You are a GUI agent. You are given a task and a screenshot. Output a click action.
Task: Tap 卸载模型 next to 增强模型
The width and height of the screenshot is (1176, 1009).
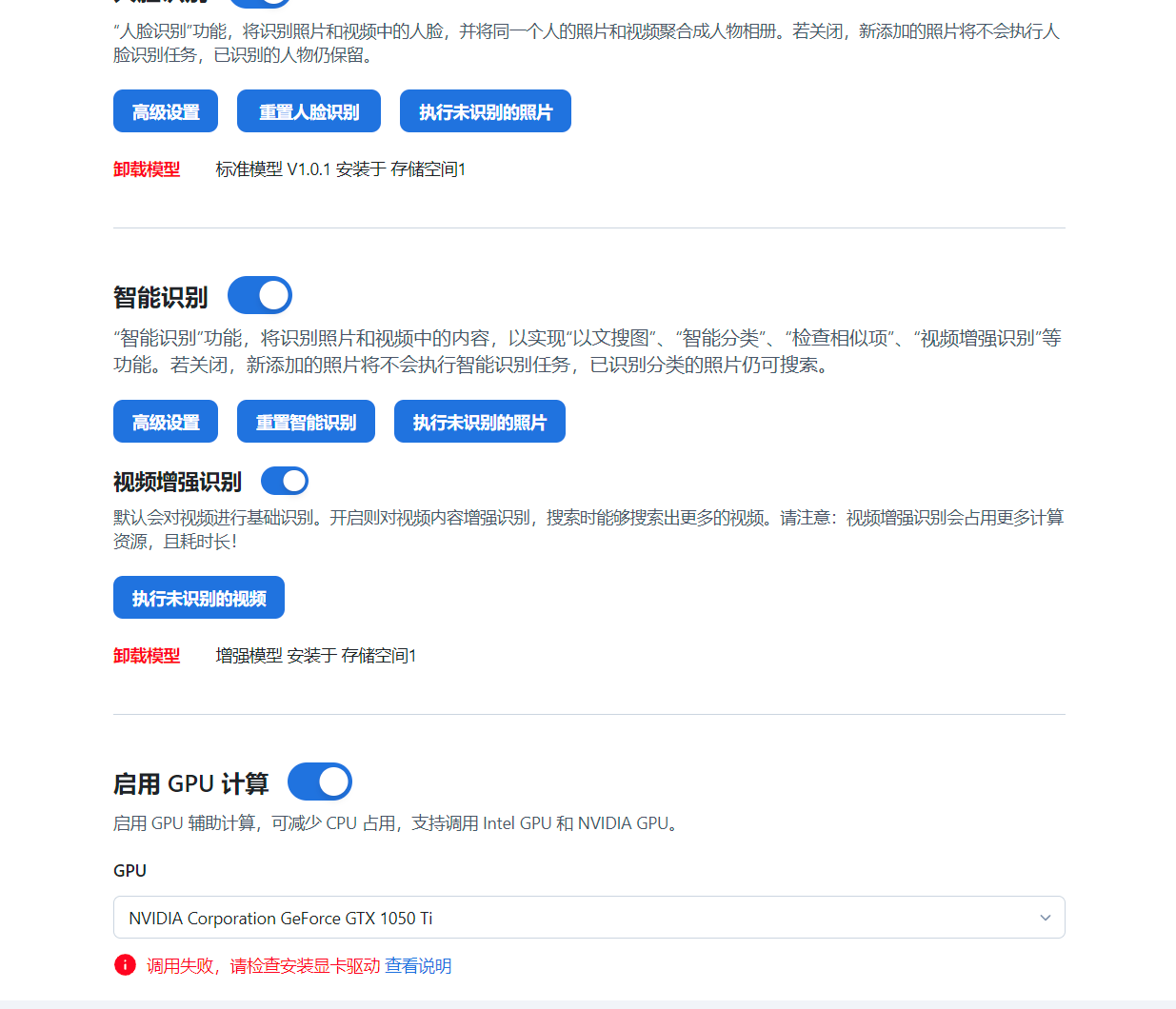coord(147,656)
